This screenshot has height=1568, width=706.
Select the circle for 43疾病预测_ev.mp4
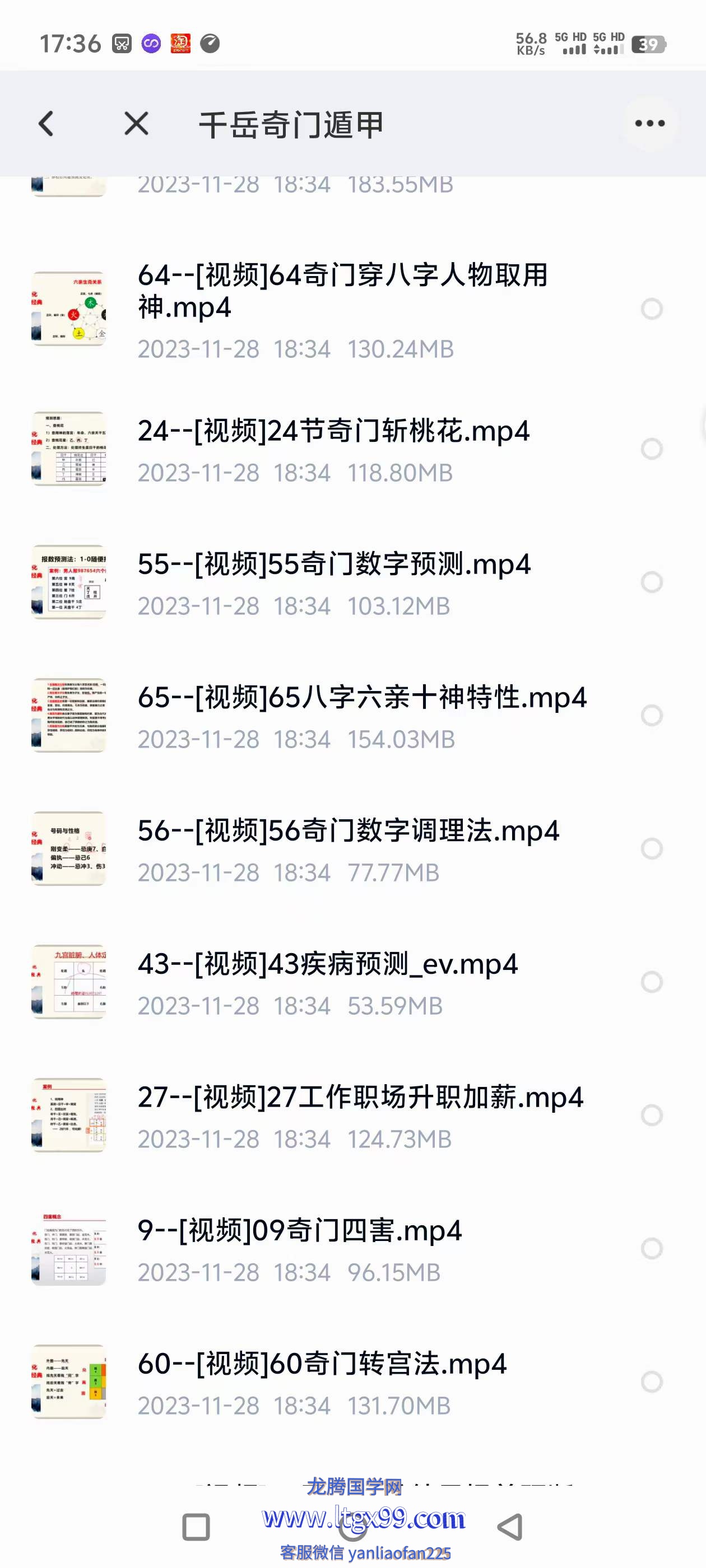(651, 982)
